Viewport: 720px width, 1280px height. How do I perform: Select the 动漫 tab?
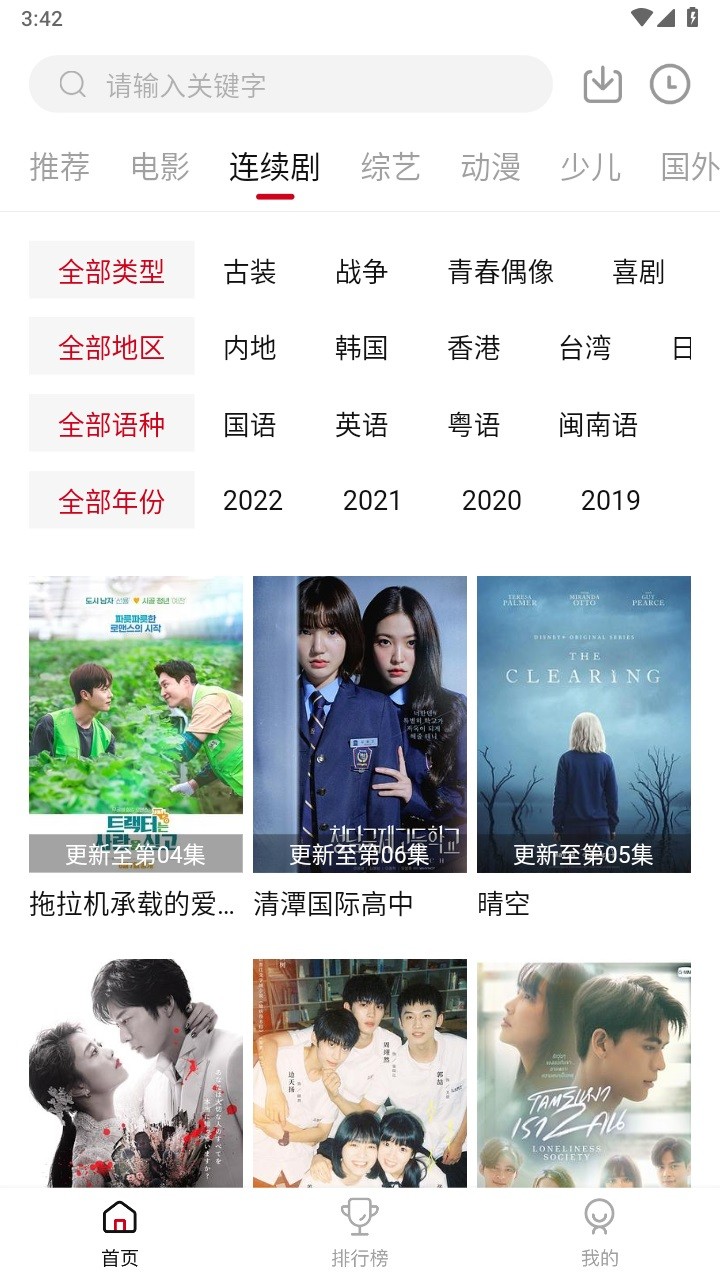tap(490, 167)
